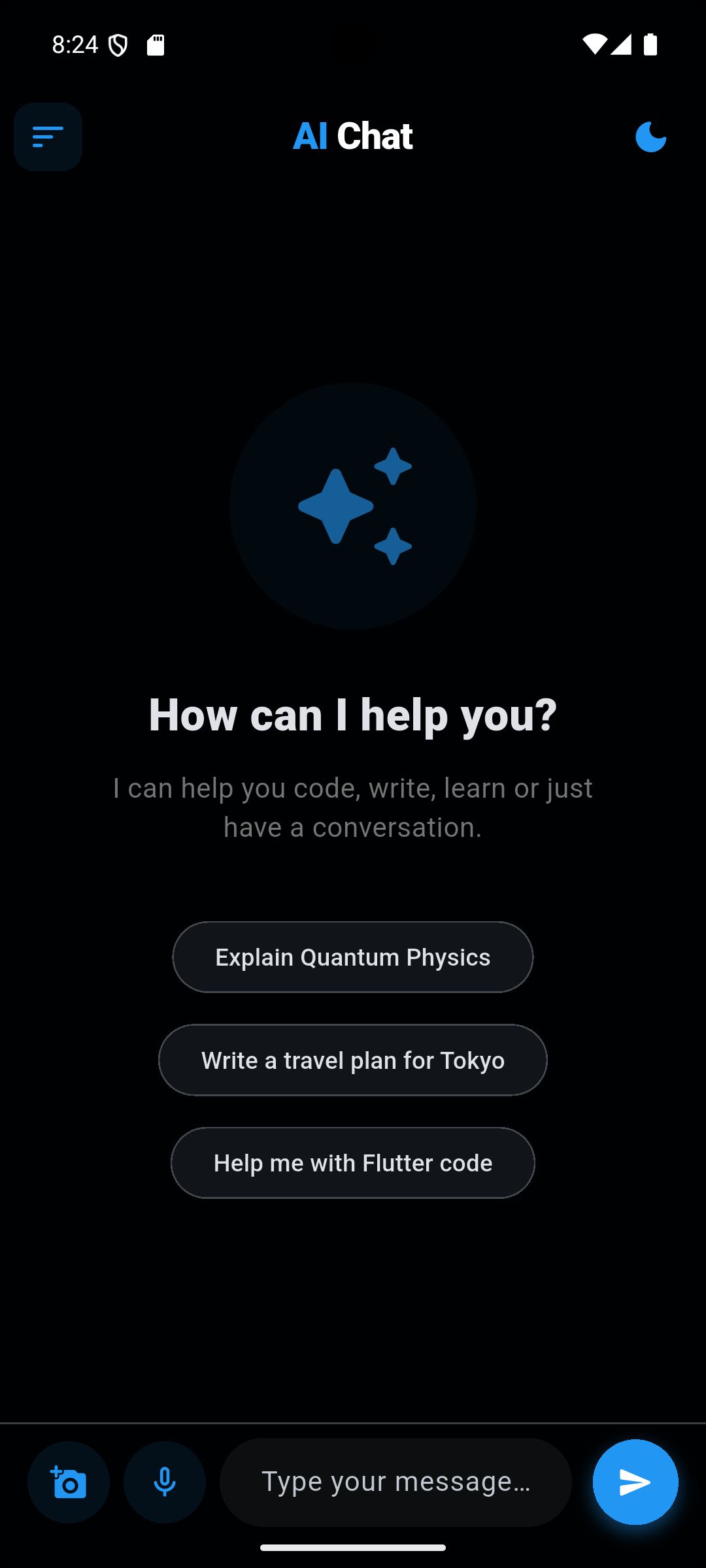706x1568 pixels.
Task: Choose Write a travel plan for Tokyo
Action: coord(353,1060)
